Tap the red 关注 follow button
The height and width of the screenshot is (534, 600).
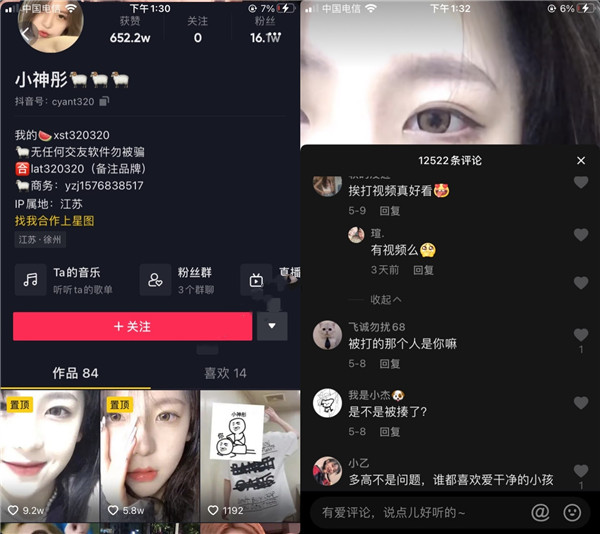tap(132, 326)
